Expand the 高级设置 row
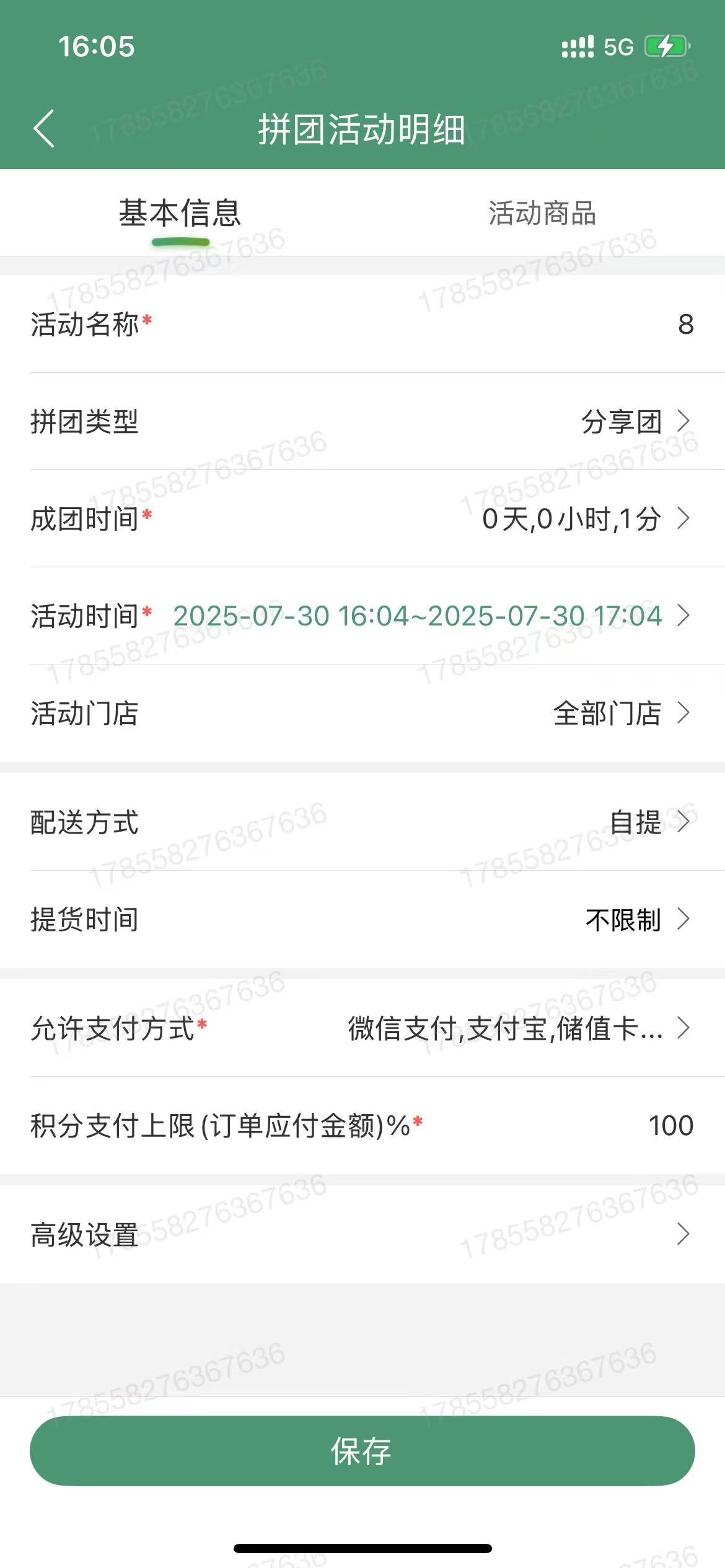The height and width of the screenshot is (1568, 725). (362, 1234)
